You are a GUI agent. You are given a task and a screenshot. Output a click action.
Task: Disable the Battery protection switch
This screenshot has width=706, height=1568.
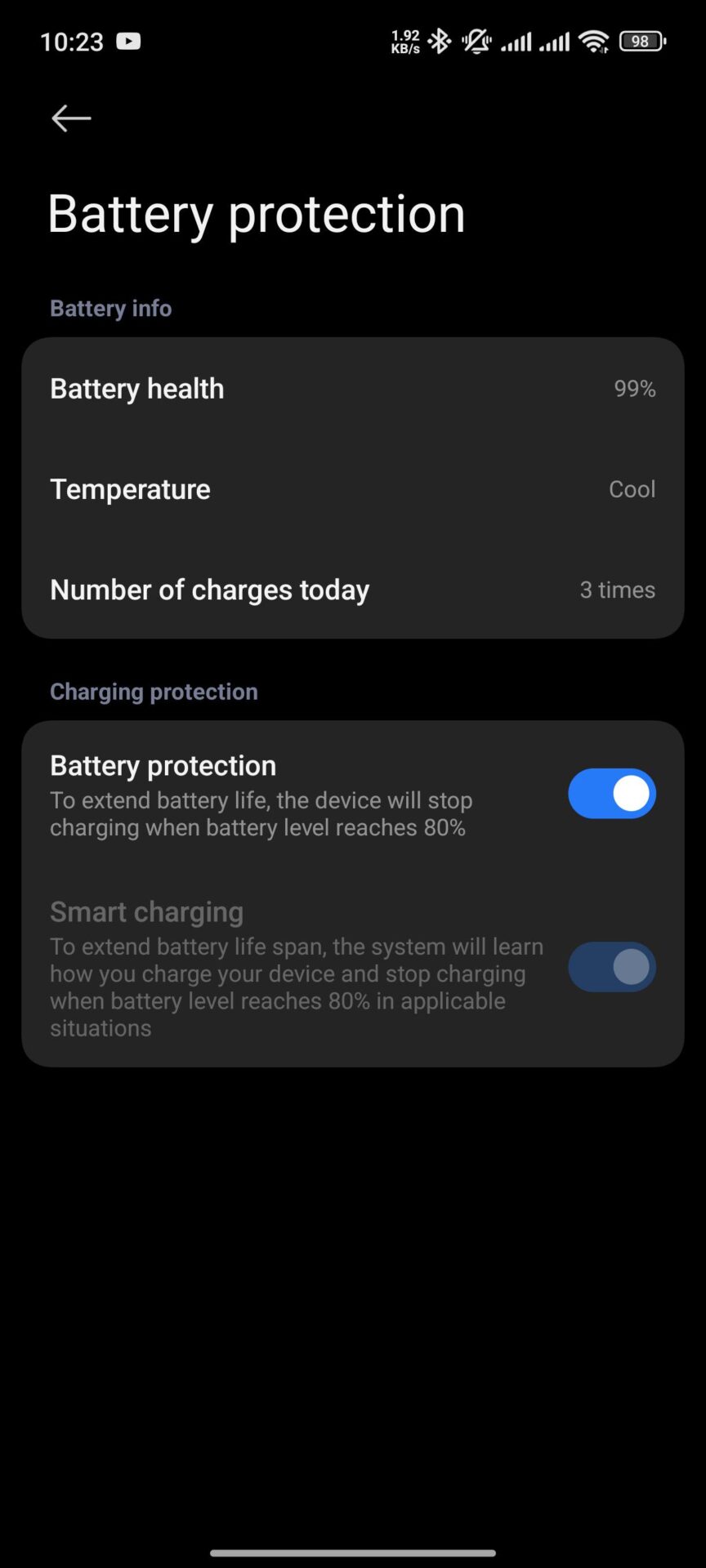click(611, 793)
